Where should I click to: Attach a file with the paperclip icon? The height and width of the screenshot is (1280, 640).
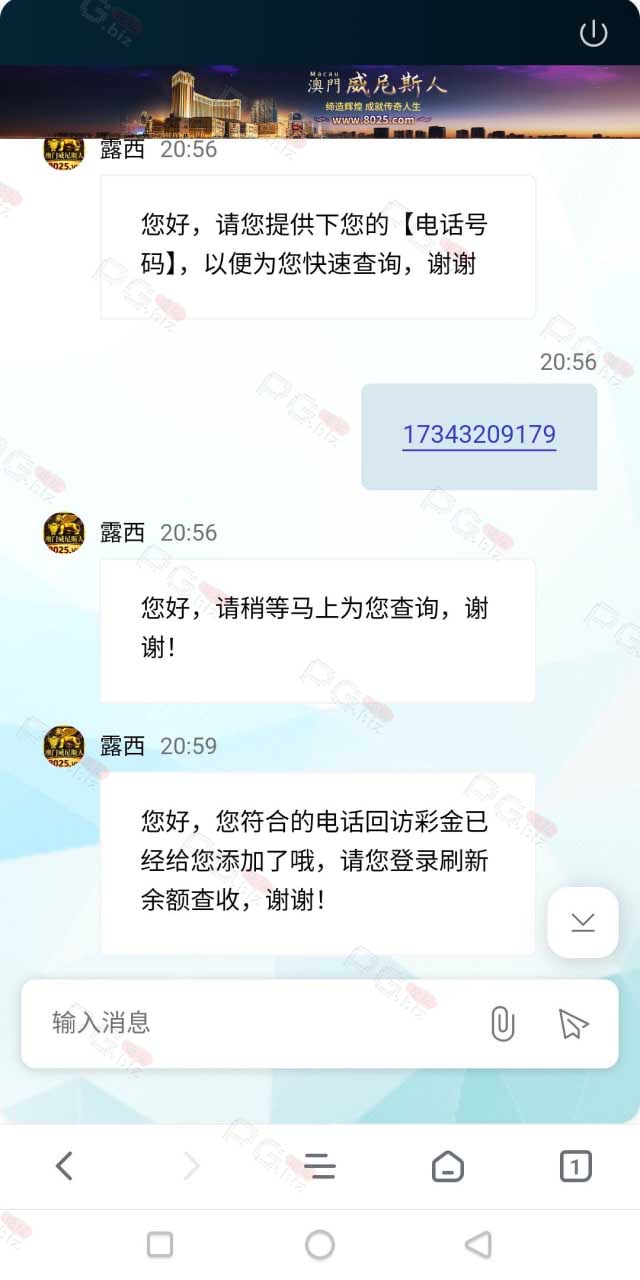click(502, 1023)
